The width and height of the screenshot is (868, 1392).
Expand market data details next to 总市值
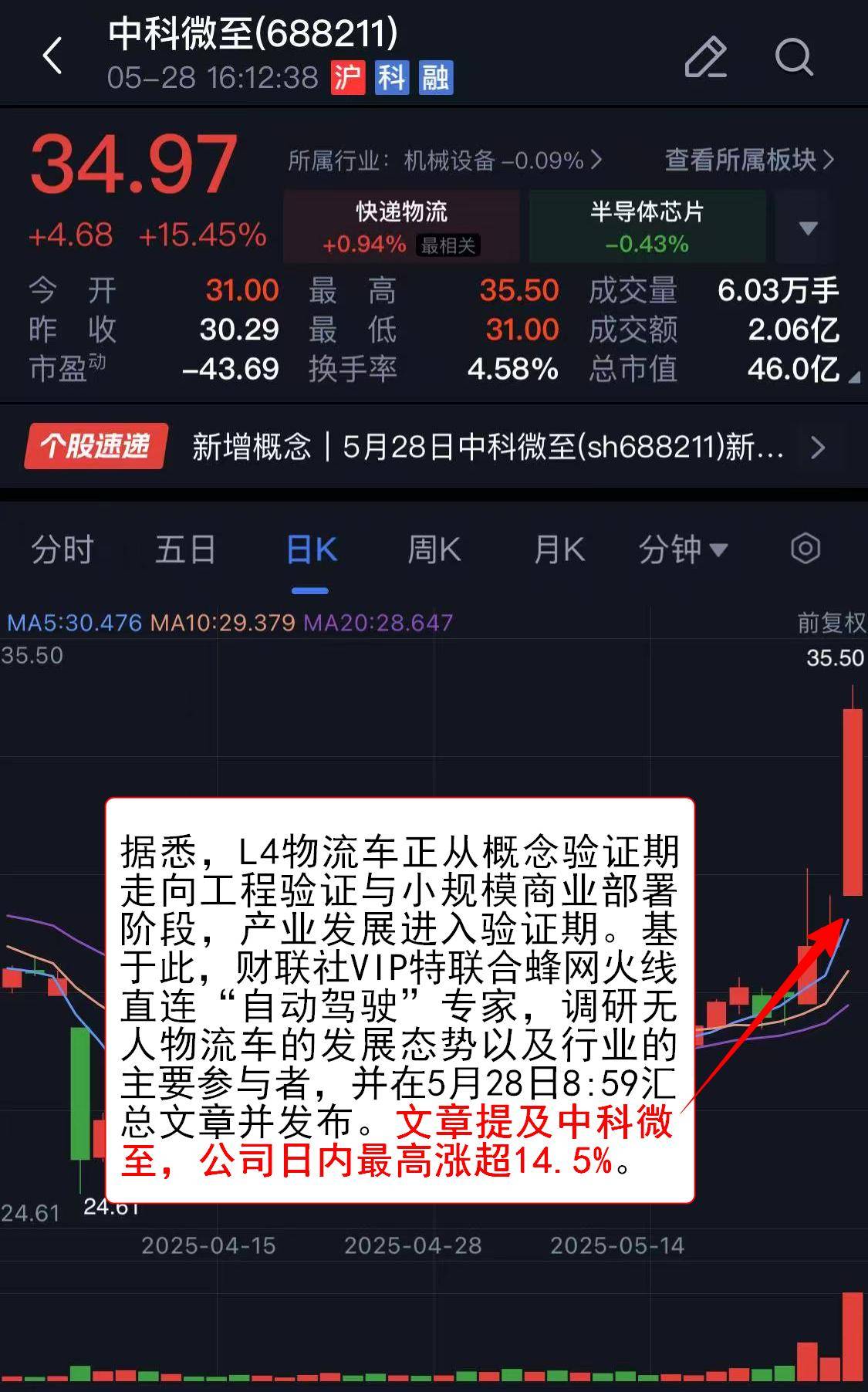pyautogui.click(x=853, y=377)
